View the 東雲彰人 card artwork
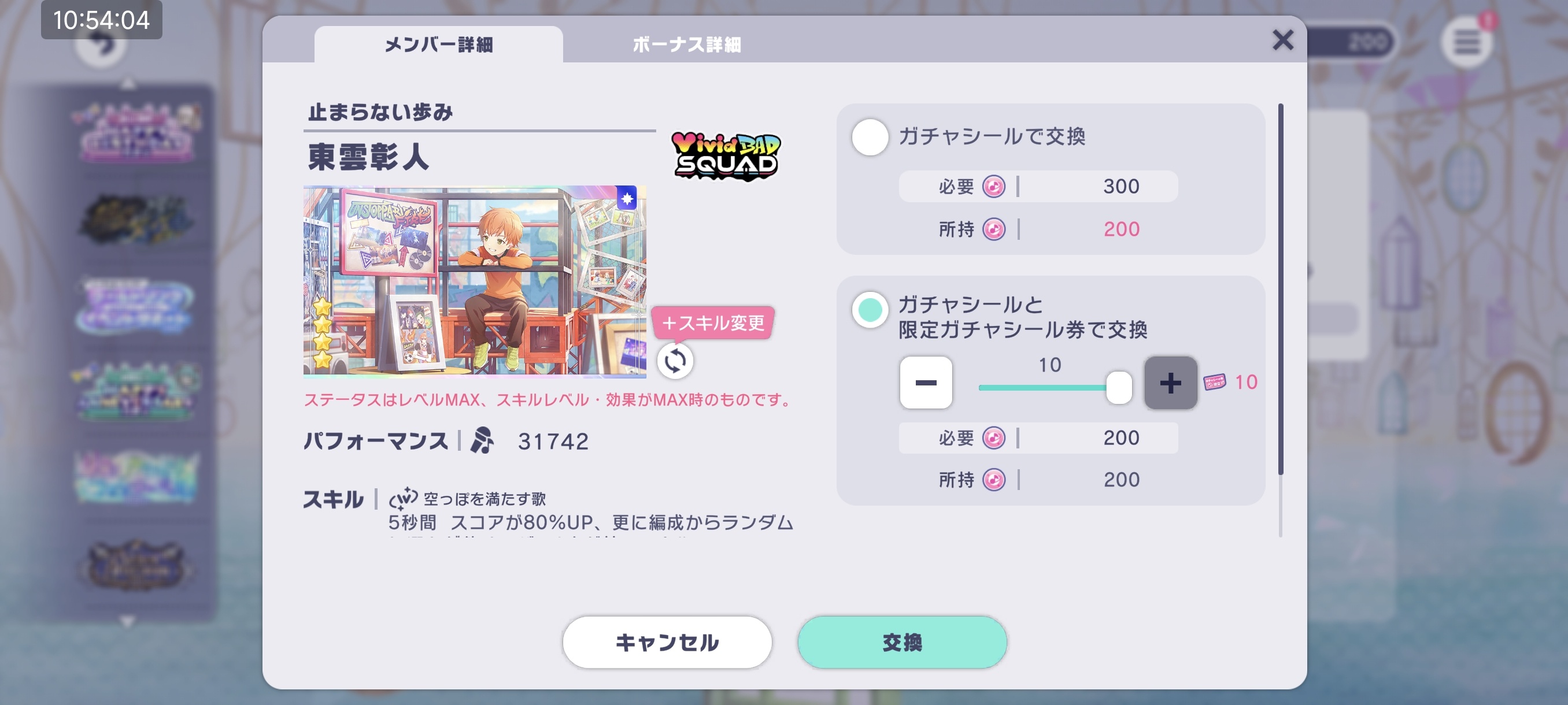The height and width of the screenshot is (705, 1568). [x=474, y=281]
